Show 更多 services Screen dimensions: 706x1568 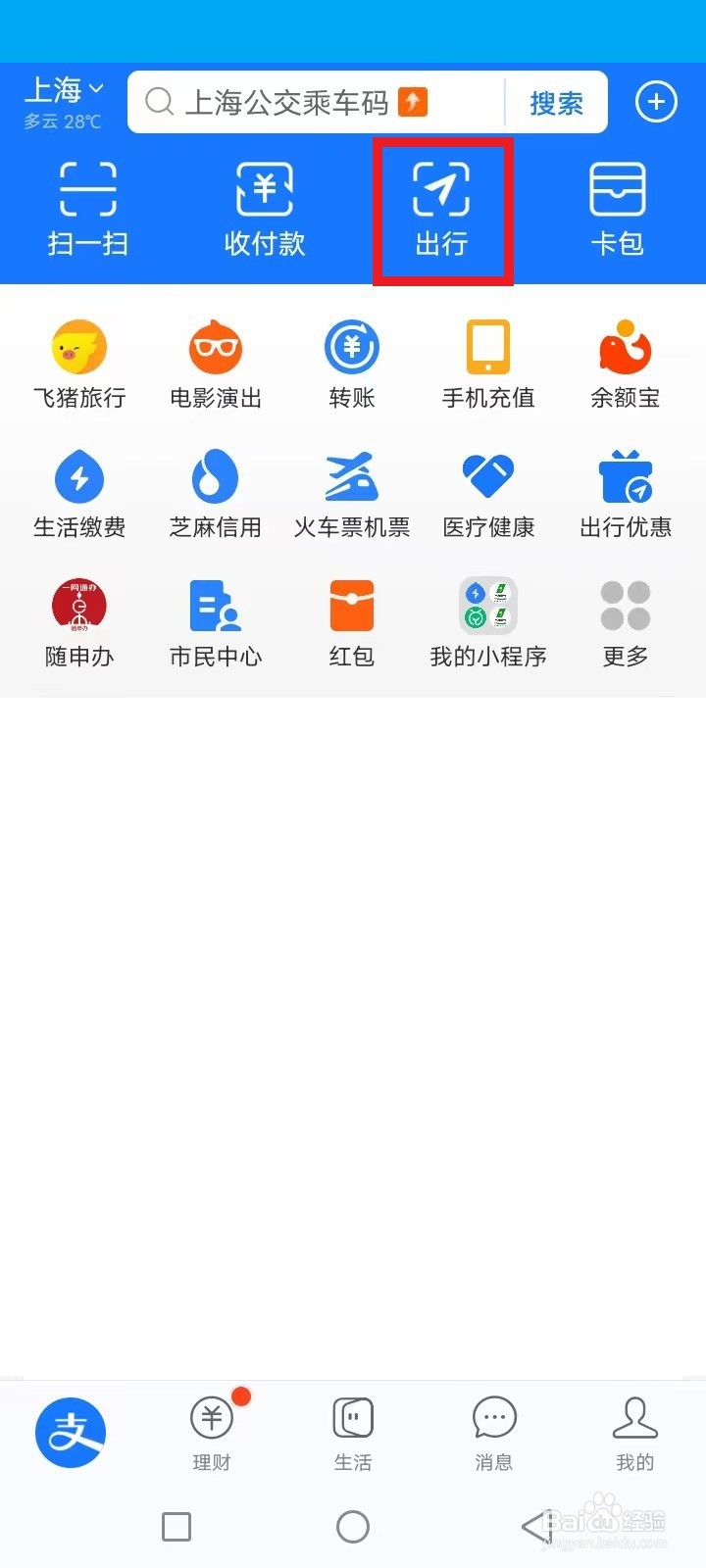(625, 623)
